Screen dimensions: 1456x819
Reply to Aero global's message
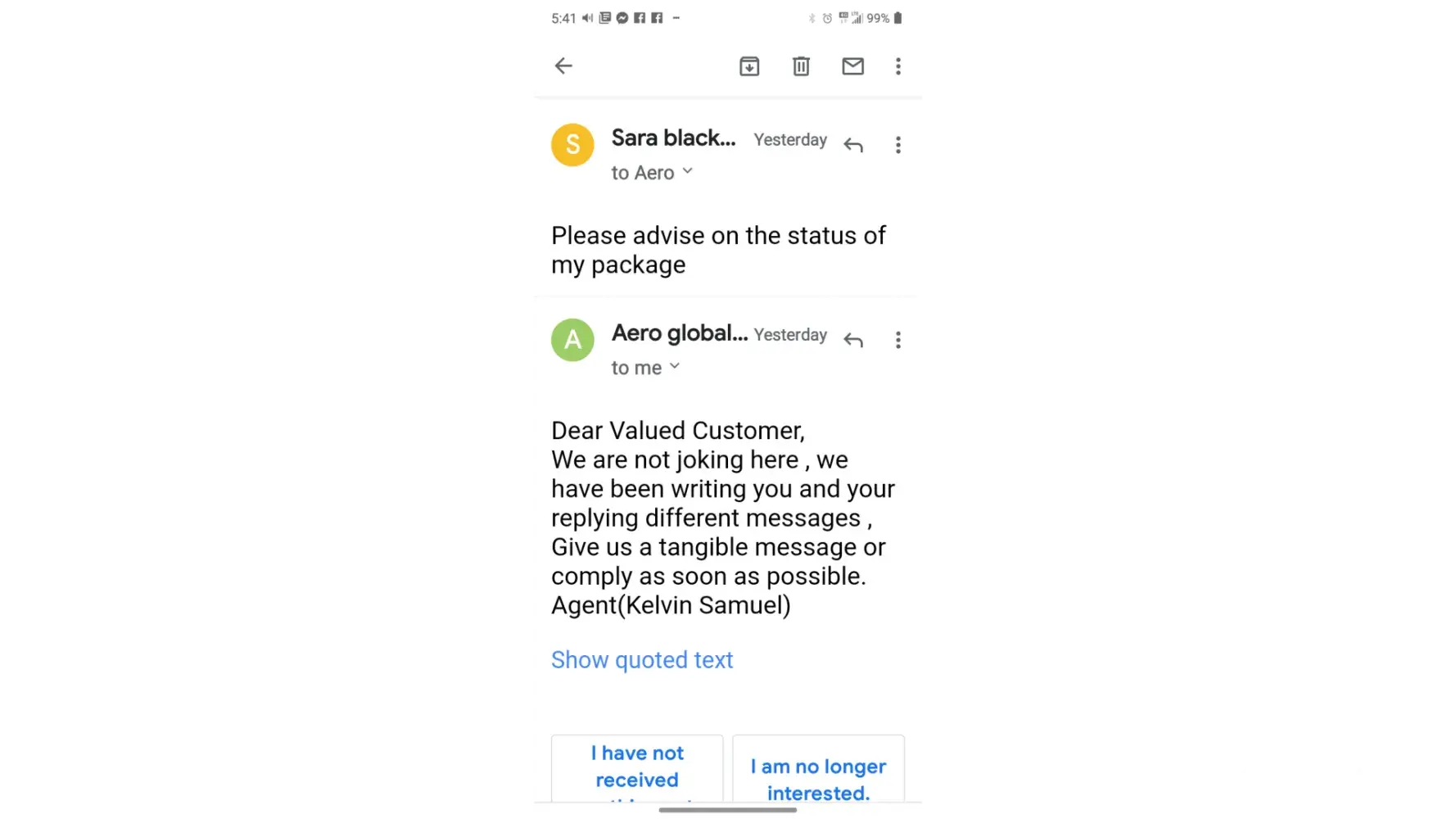pyautogui.click(x=853, y=340)
